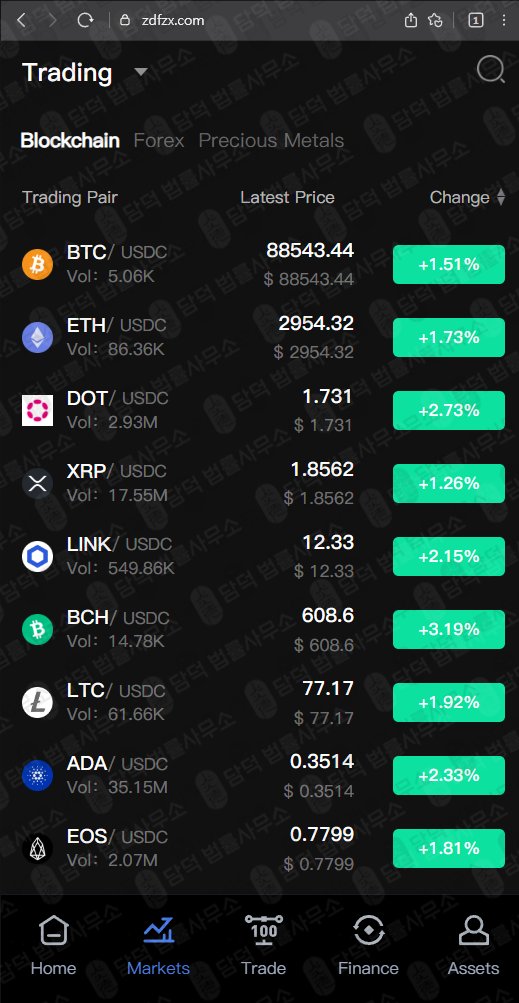Screen dimensions: 519x1003
Task: Switch to the Precious Metals tab
Action: (x=271, y=141)
